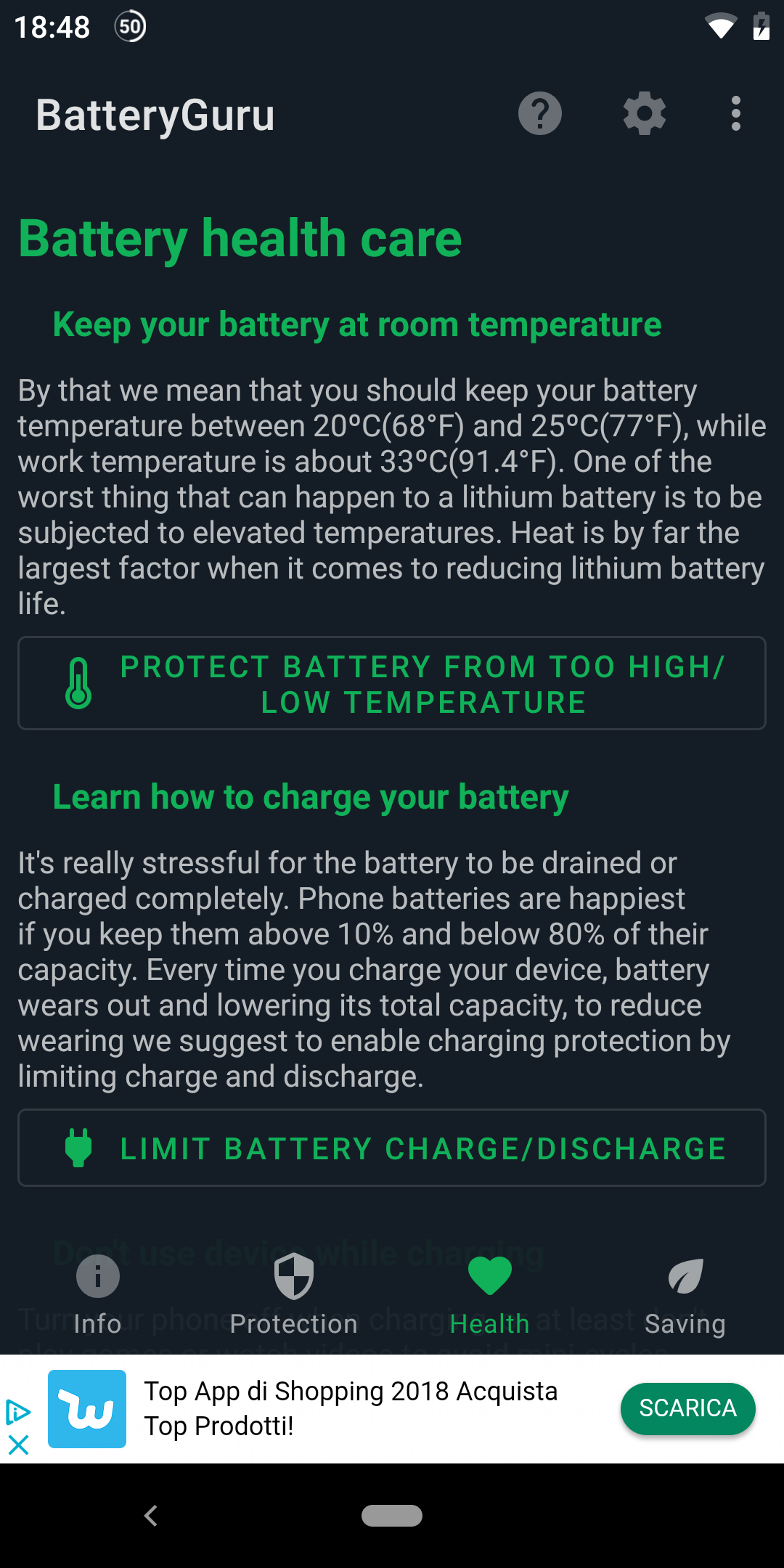784x1568 pixels.
Task: Go back with the system back arrow
Action: point(151,1516)
